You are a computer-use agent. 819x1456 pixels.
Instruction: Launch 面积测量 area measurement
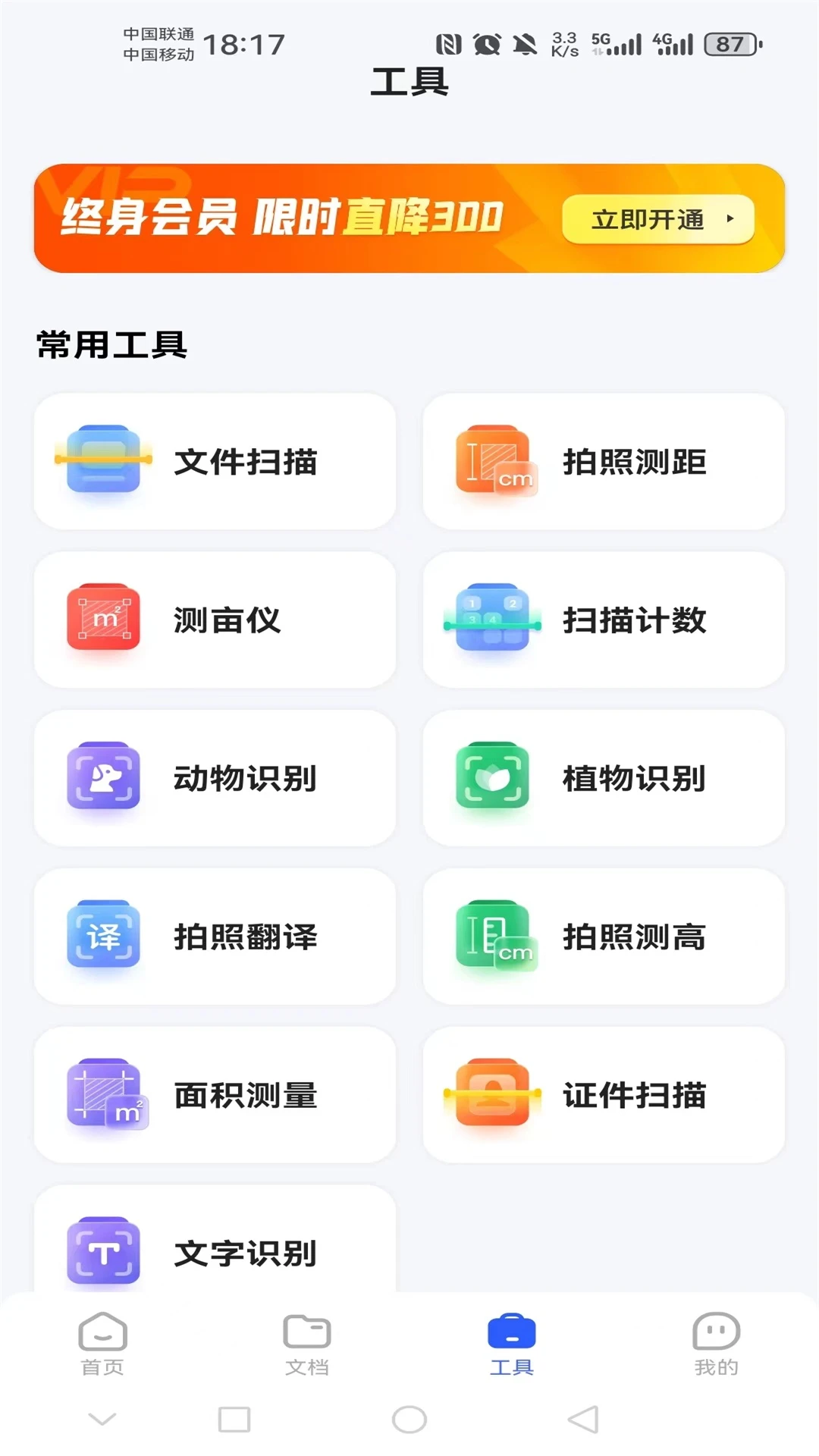click(215, 1094)
